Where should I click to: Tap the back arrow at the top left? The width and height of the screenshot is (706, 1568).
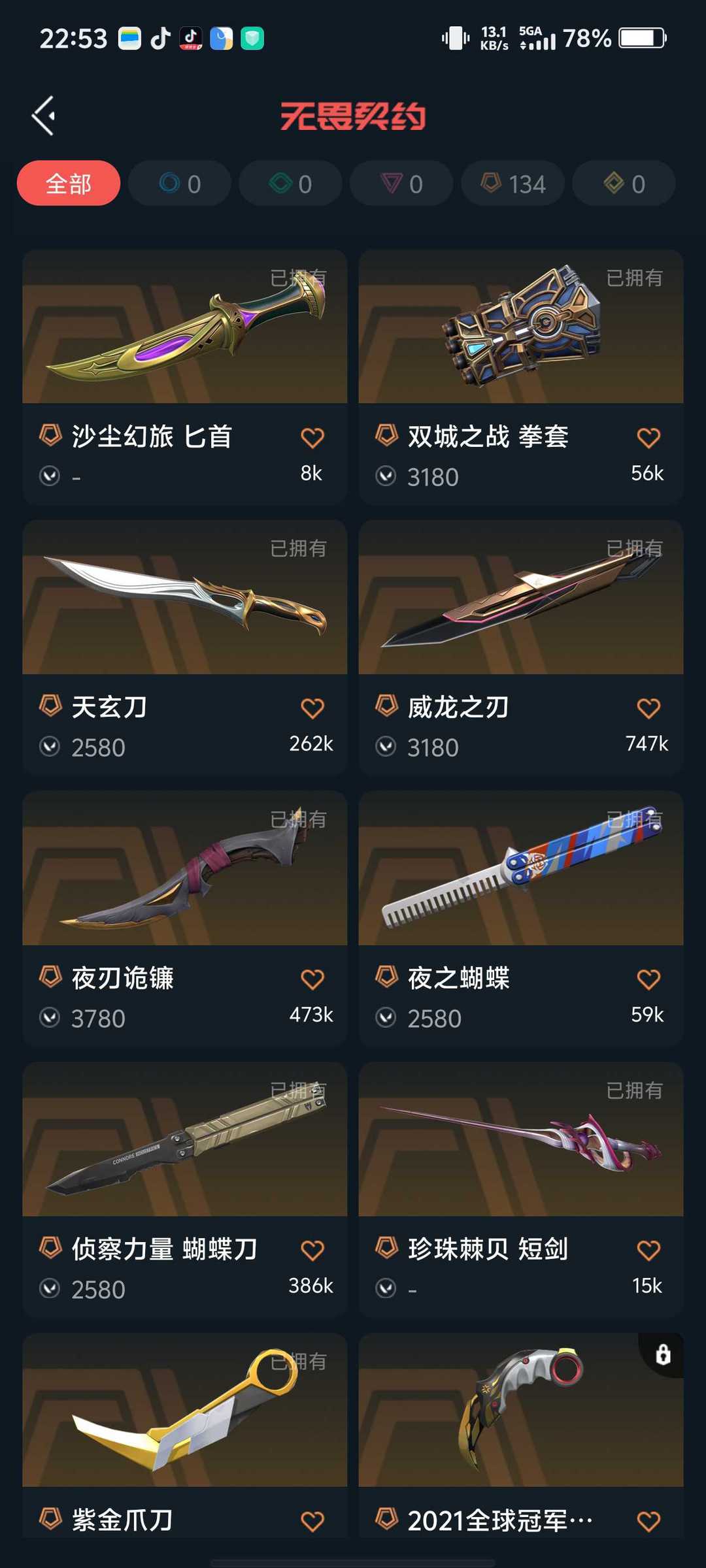43,114
